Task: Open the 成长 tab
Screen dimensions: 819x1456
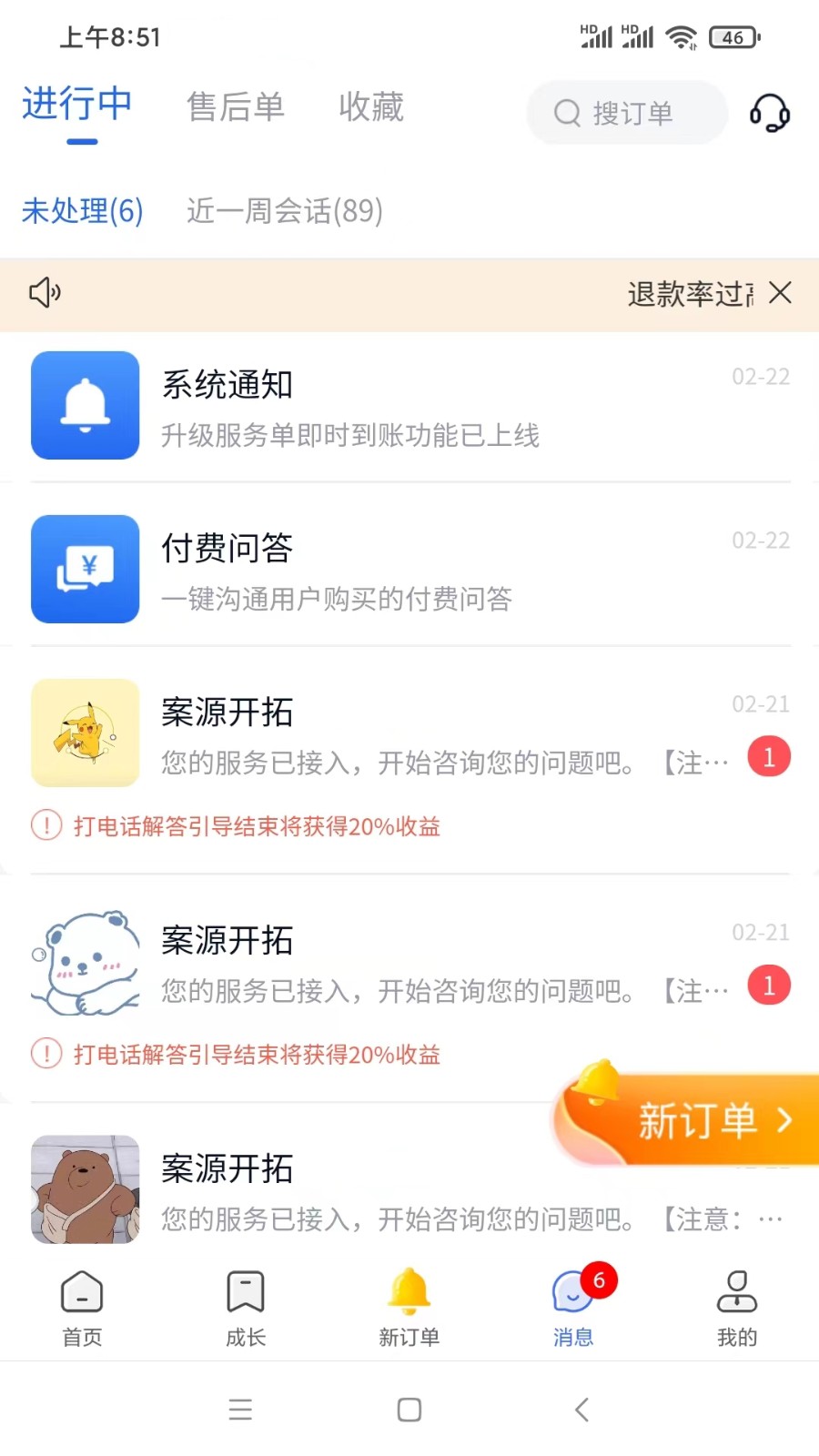Action: coord(246,1309)
